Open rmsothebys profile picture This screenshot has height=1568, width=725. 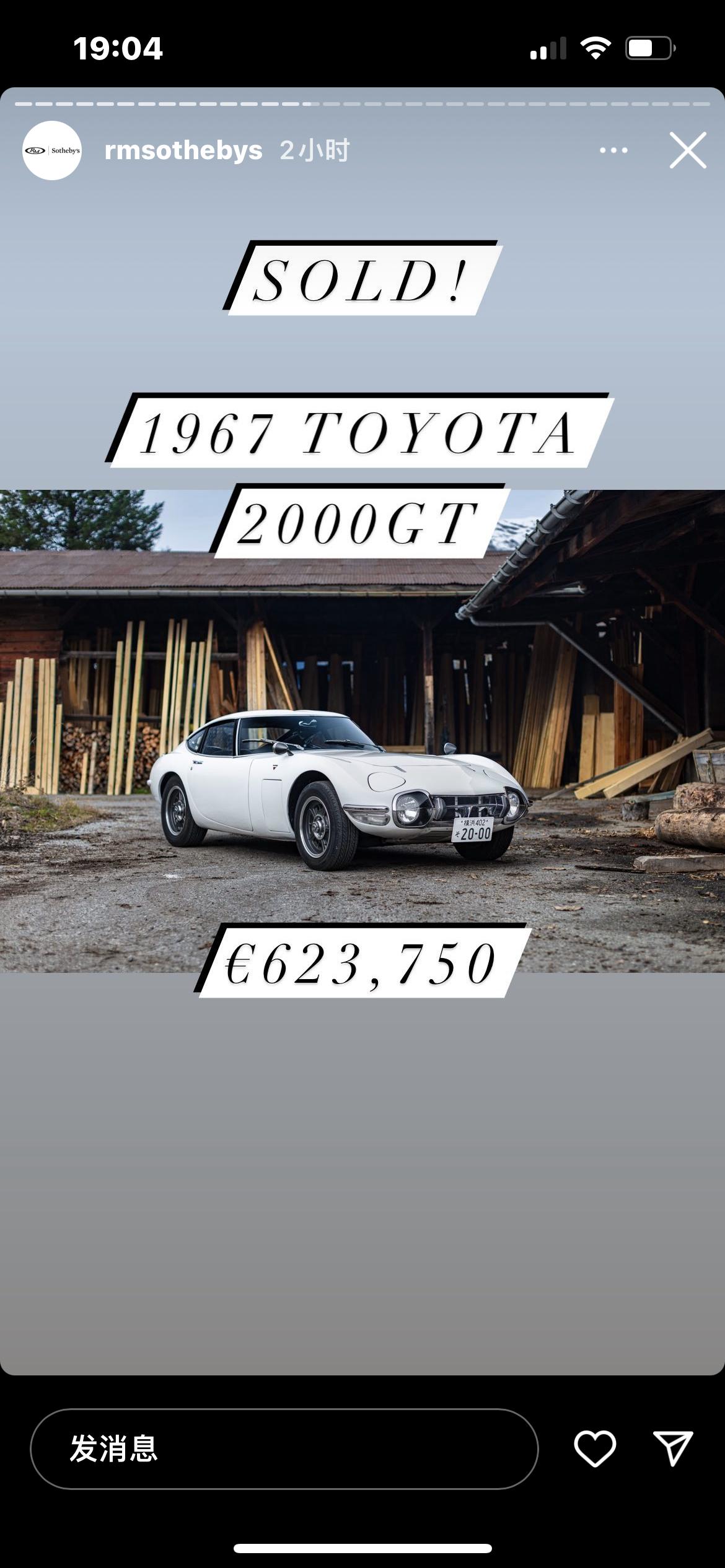(x=52, y=150)
